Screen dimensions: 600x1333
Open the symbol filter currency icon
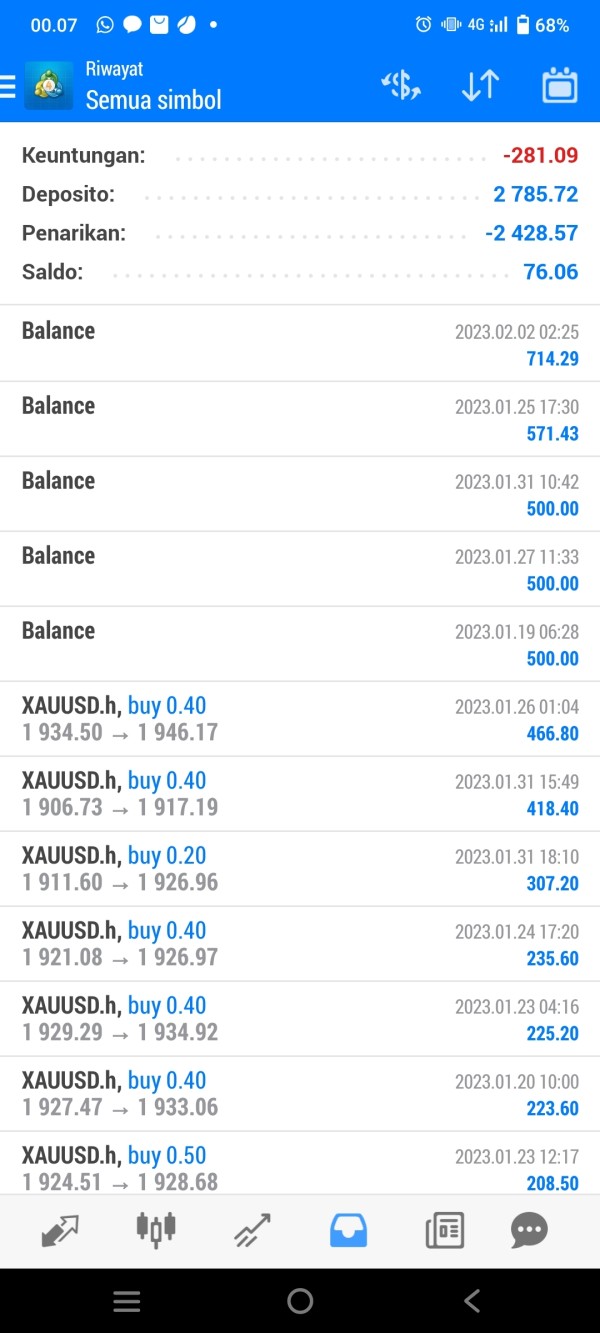(401, 86)
